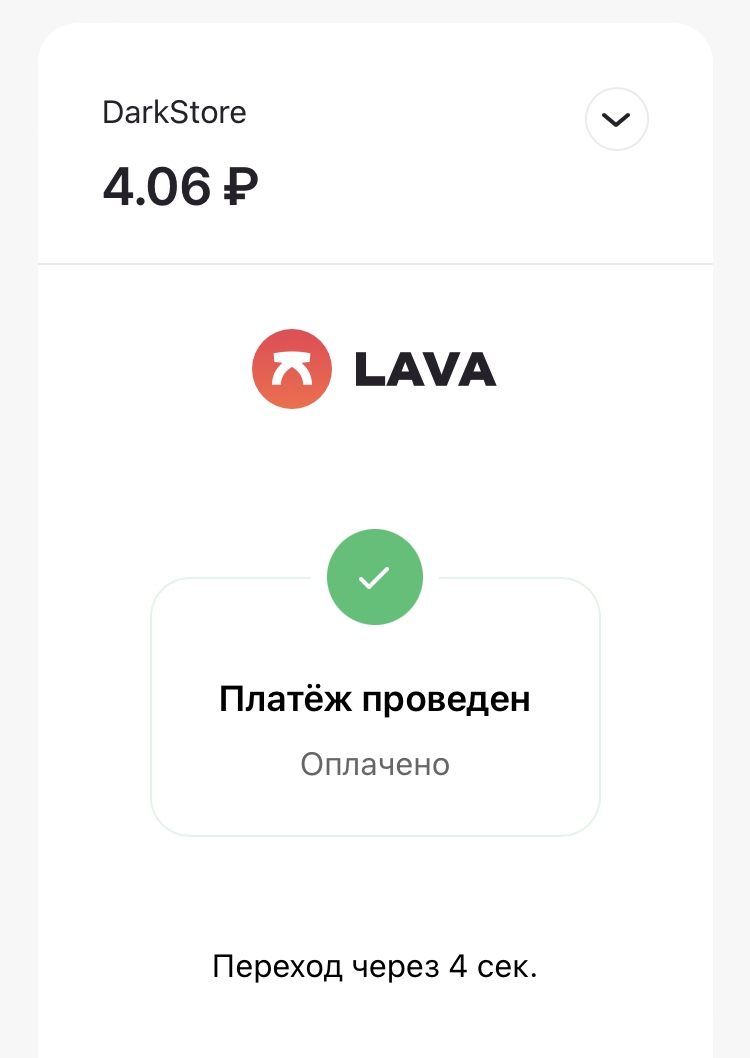Expand the DarkStore payment details chevron
The width and height of the screenshot is (750, 1058).
[616, 120]
